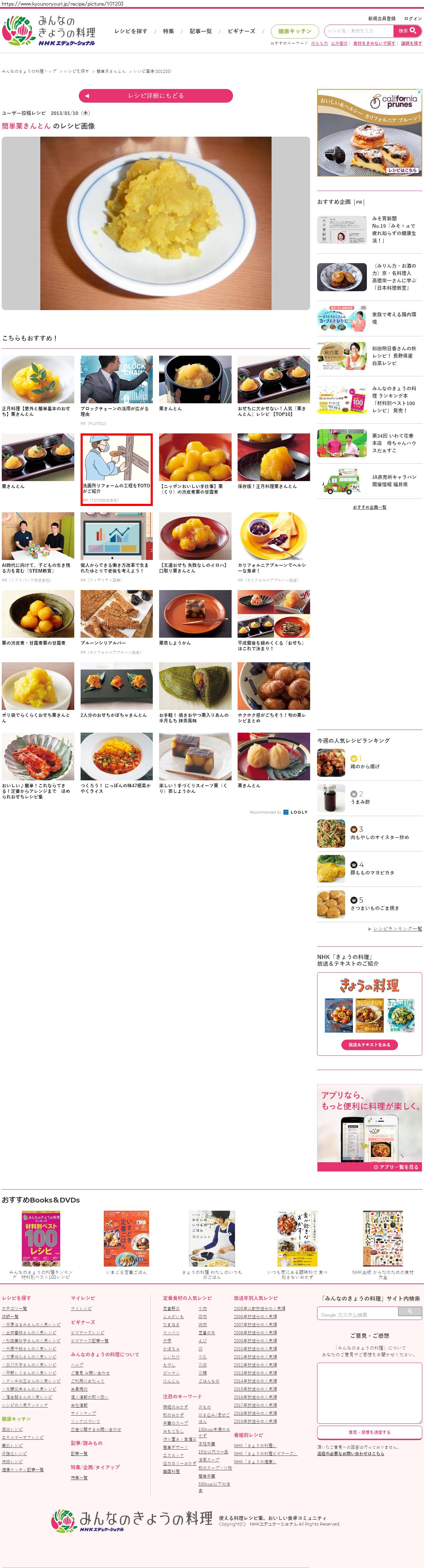Open the 健康キッチン button
The image size is (424, 1568).
[x=294, y=31]
